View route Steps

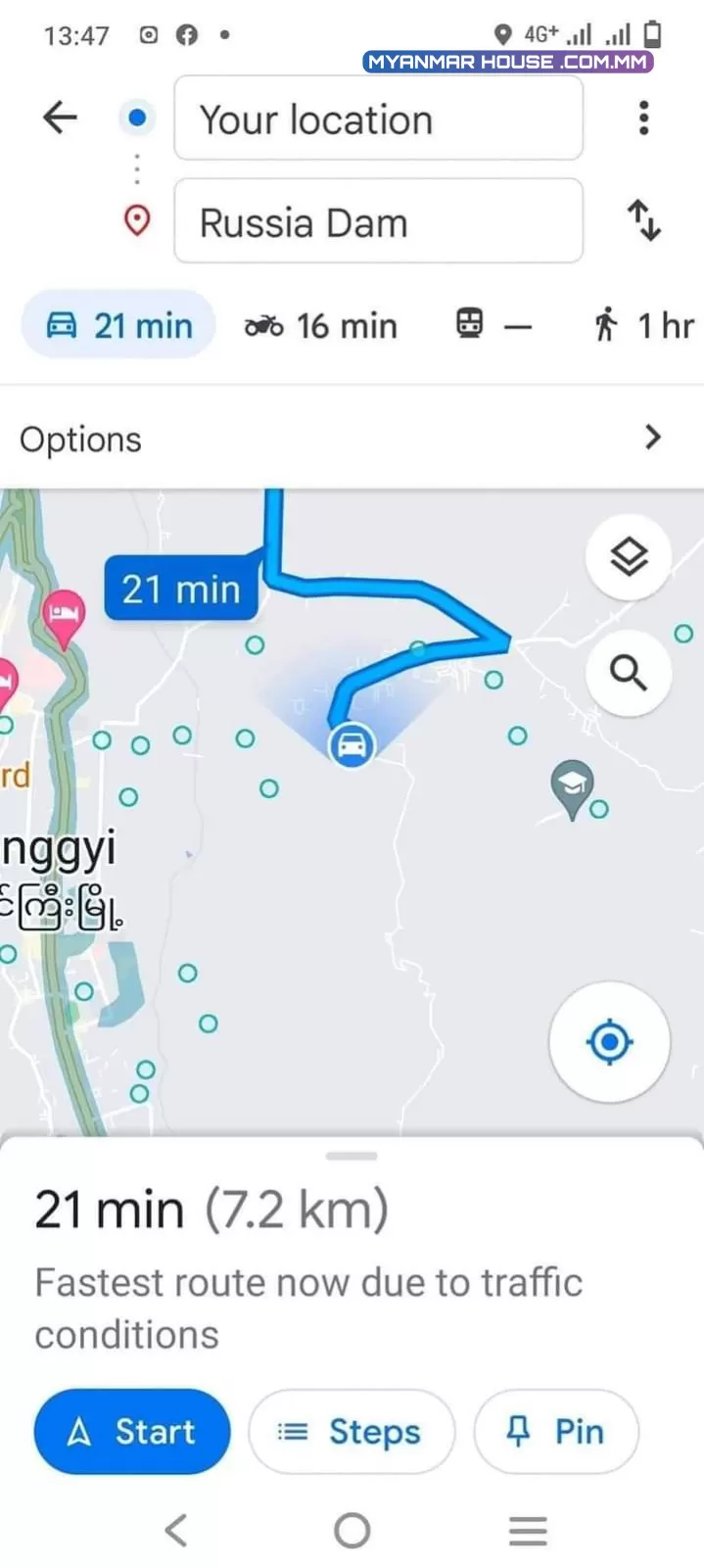point(352,1431)
